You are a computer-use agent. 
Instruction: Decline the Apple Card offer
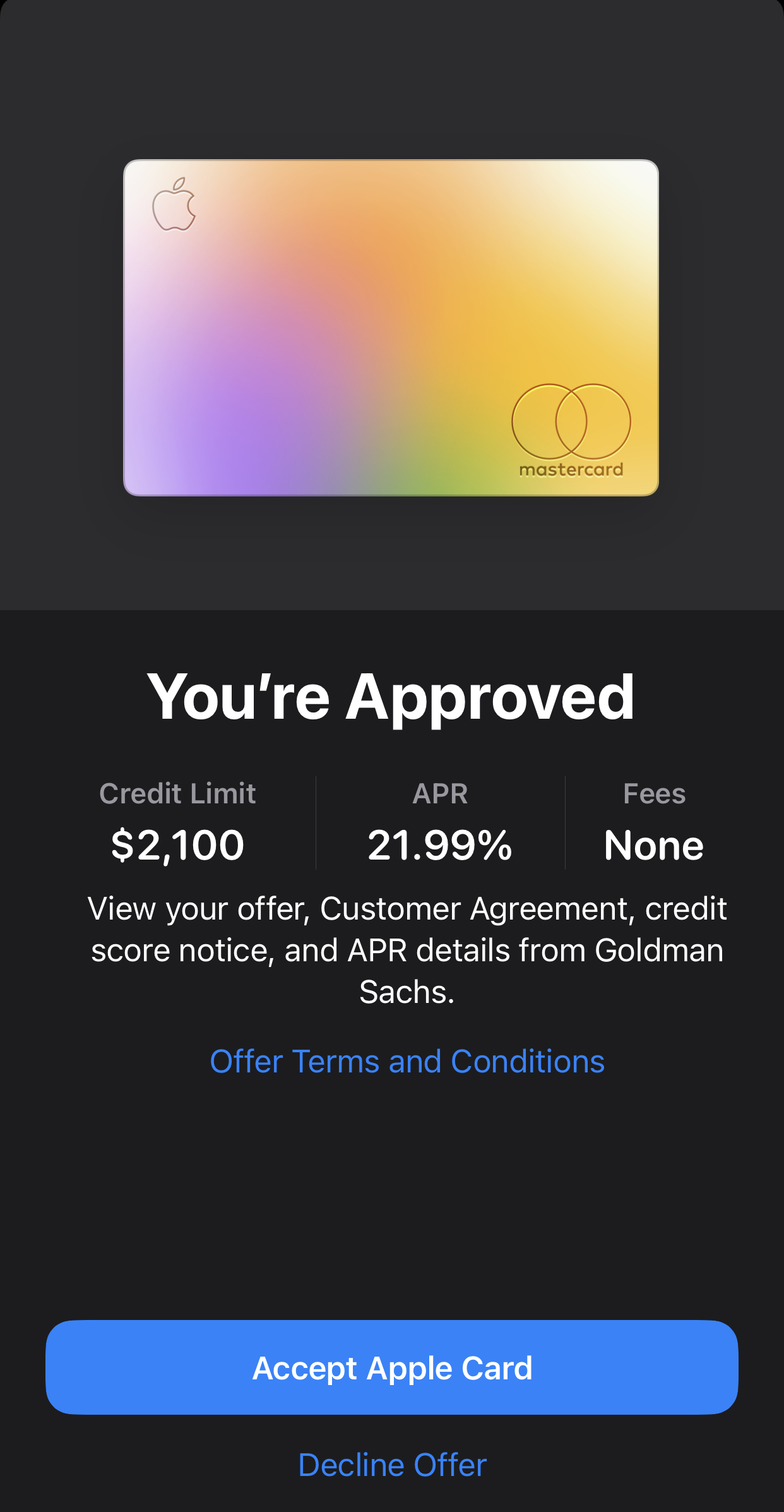pyautogui.click(x=392, y=1465)
